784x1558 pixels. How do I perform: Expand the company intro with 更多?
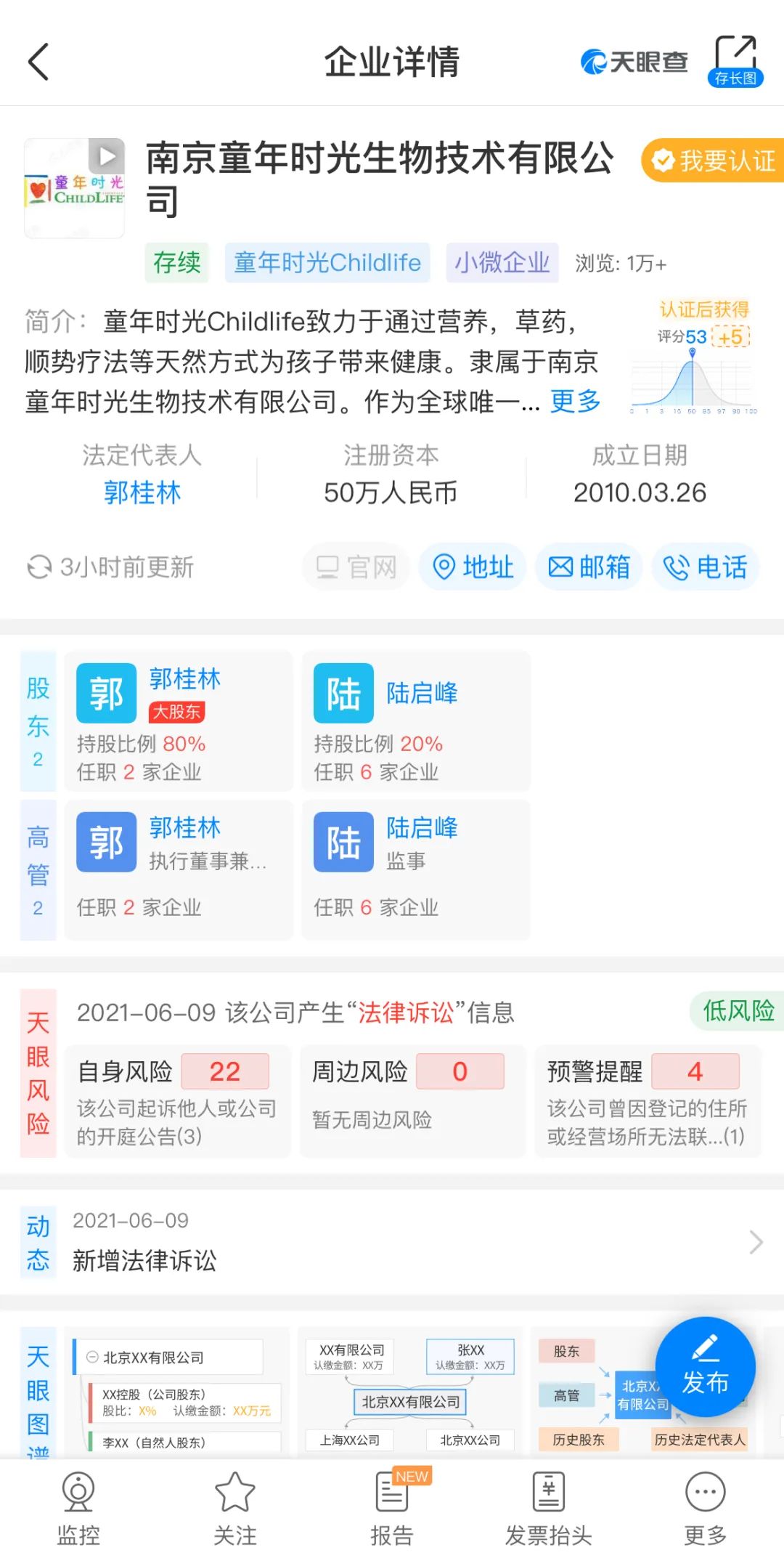tap(573, 402)
